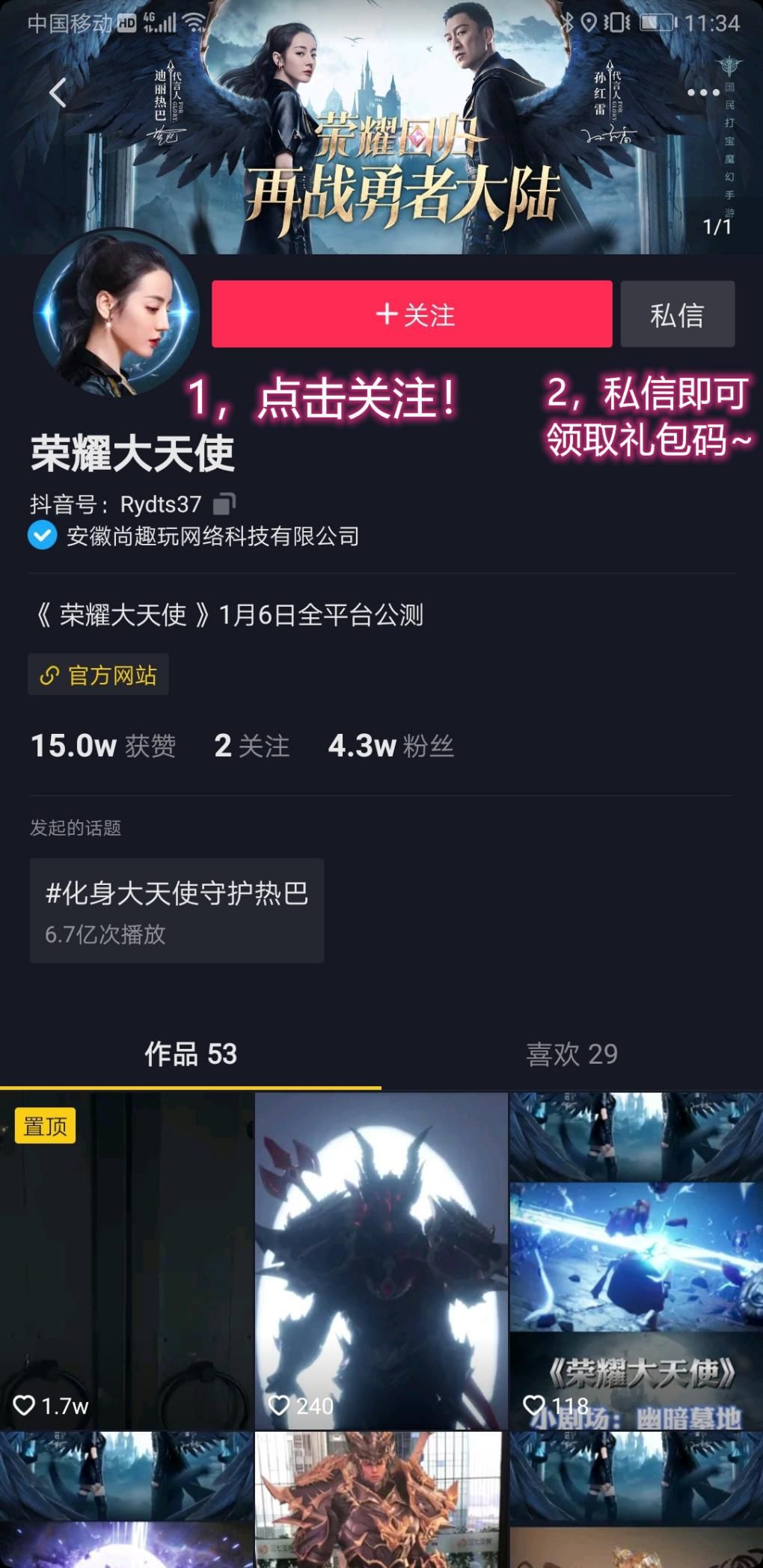Switch to the 喜欢 29 tab

572,1055
